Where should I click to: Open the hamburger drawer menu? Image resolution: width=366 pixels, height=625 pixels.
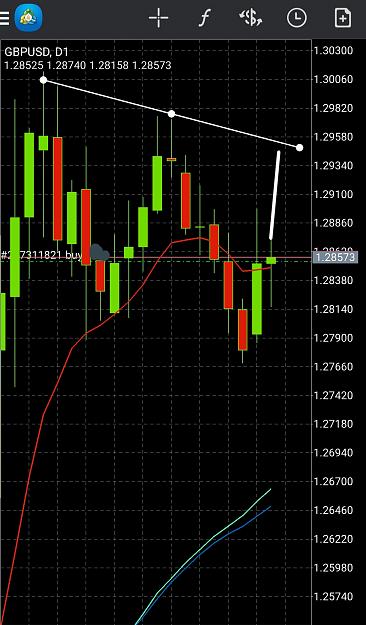click(4, 18)
